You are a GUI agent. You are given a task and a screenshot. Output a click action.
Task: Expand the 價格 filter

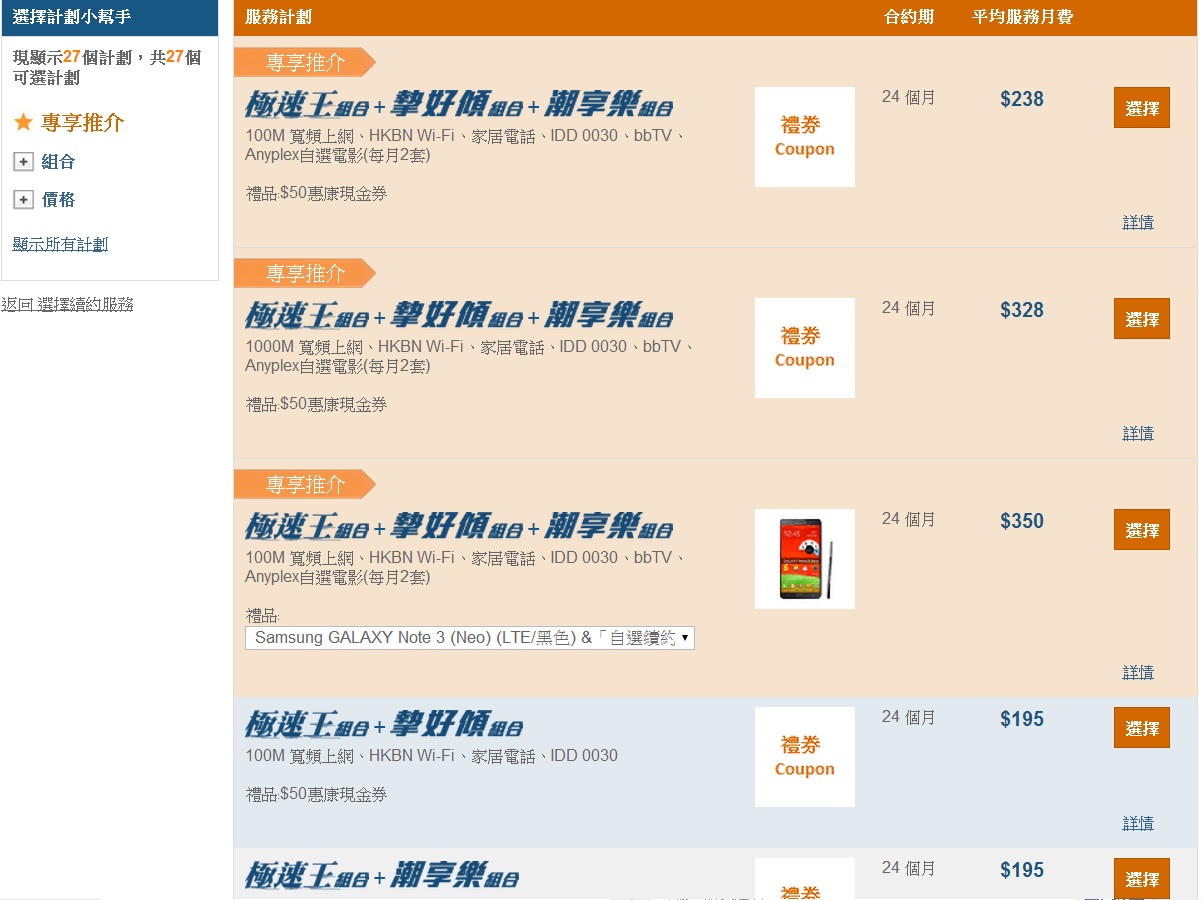pos(24,200)
